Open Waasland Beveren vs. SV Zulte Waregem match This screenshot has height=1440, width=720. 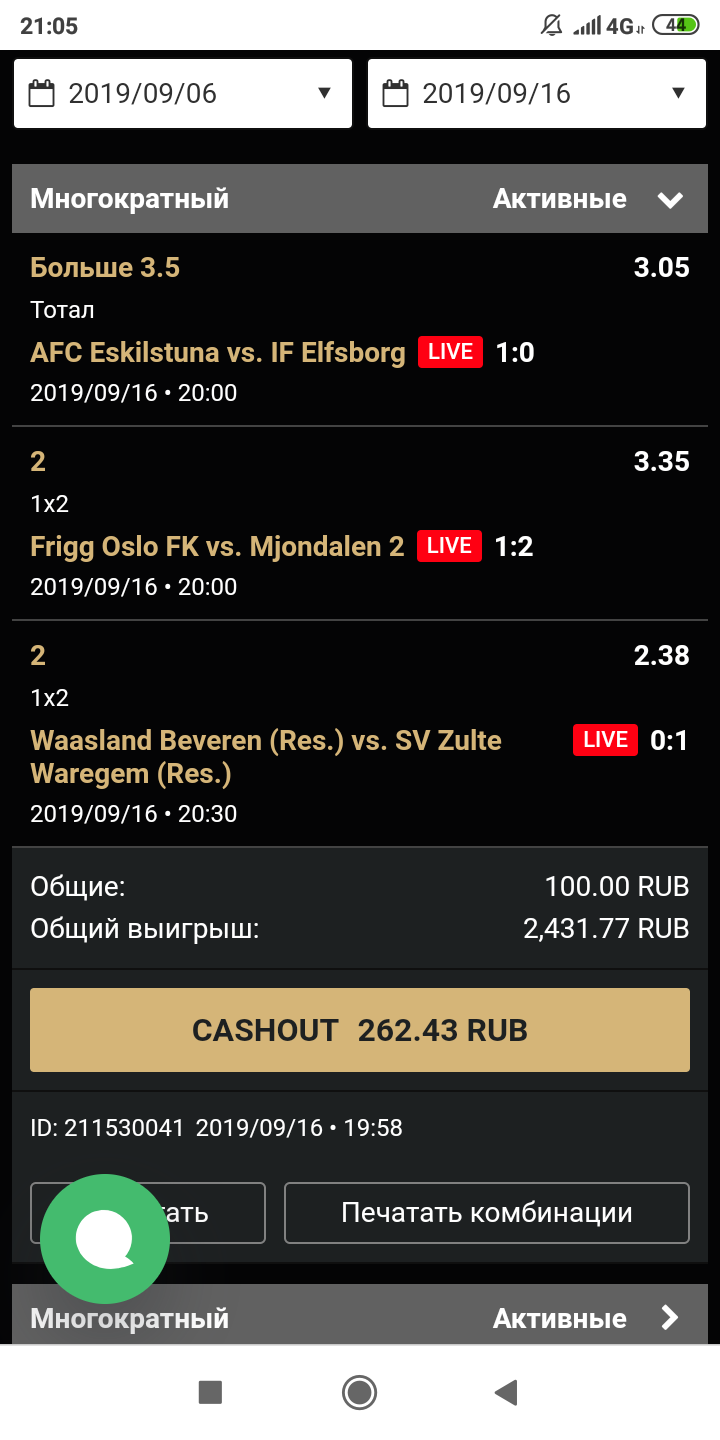(x=266, y=756)
